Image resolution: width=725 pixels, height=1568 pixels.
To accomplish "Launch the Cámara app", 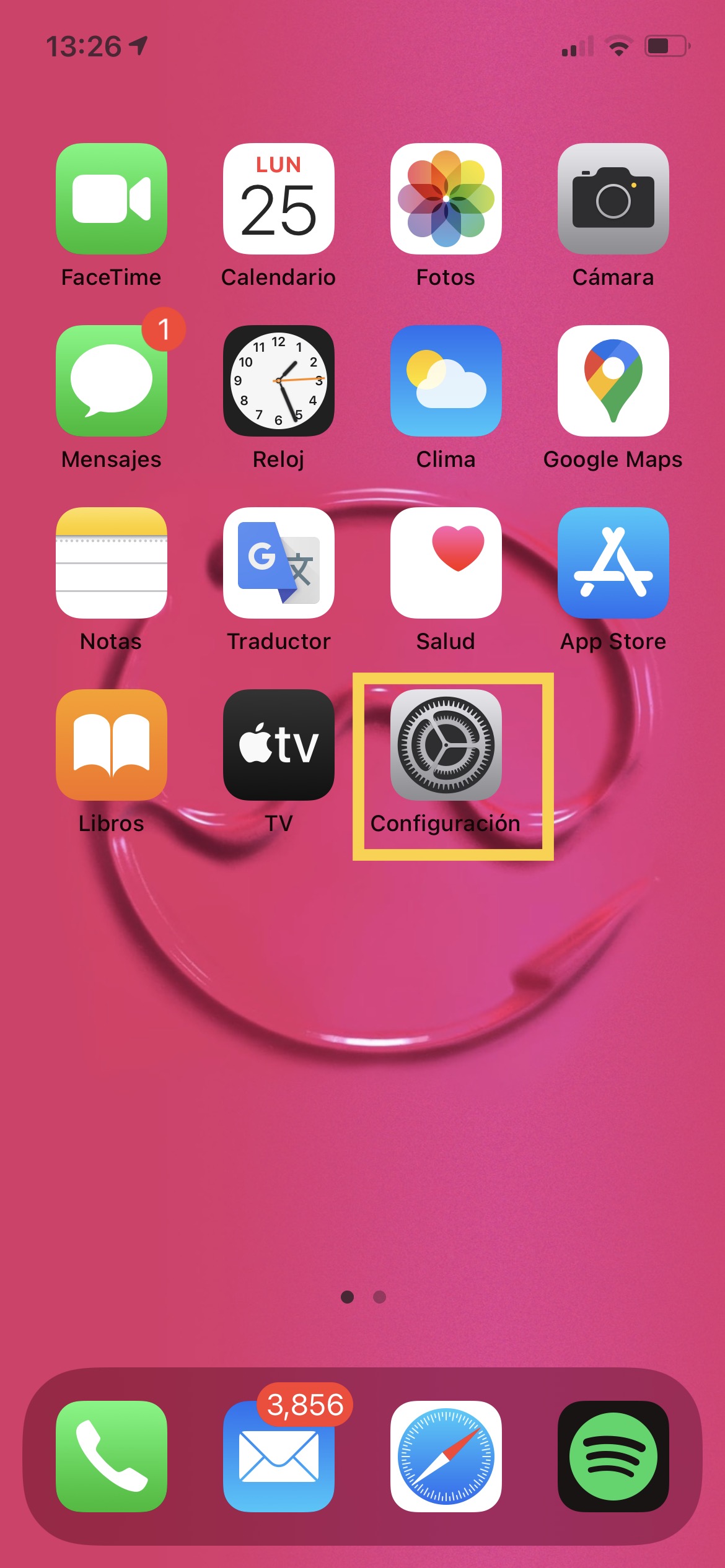I will [613, 199].
